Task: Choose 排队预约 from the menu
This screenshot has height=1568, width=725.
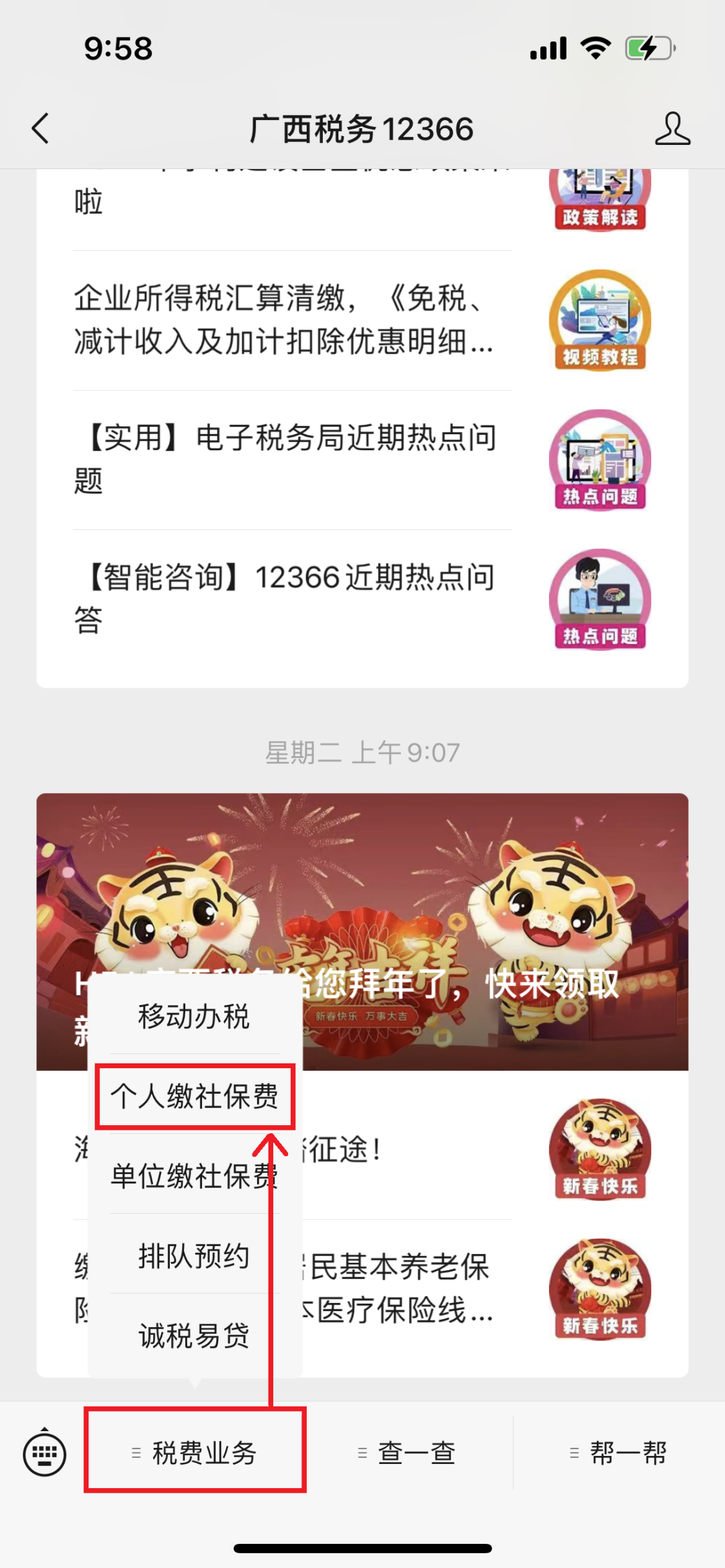Action: 195,1255
